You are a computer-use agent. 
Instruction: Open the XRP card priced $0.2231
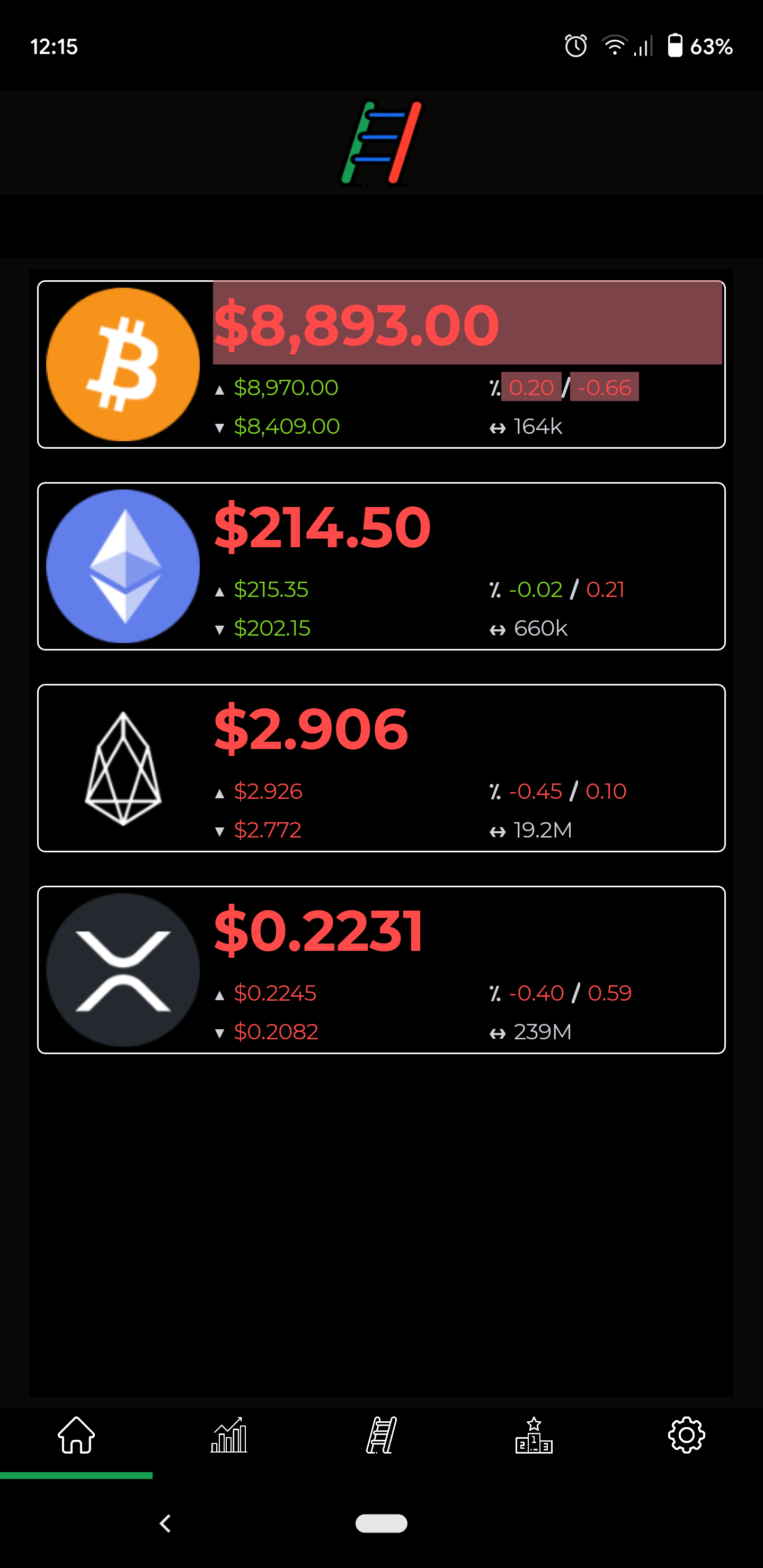pyautogui.click(x=381, y=969)
